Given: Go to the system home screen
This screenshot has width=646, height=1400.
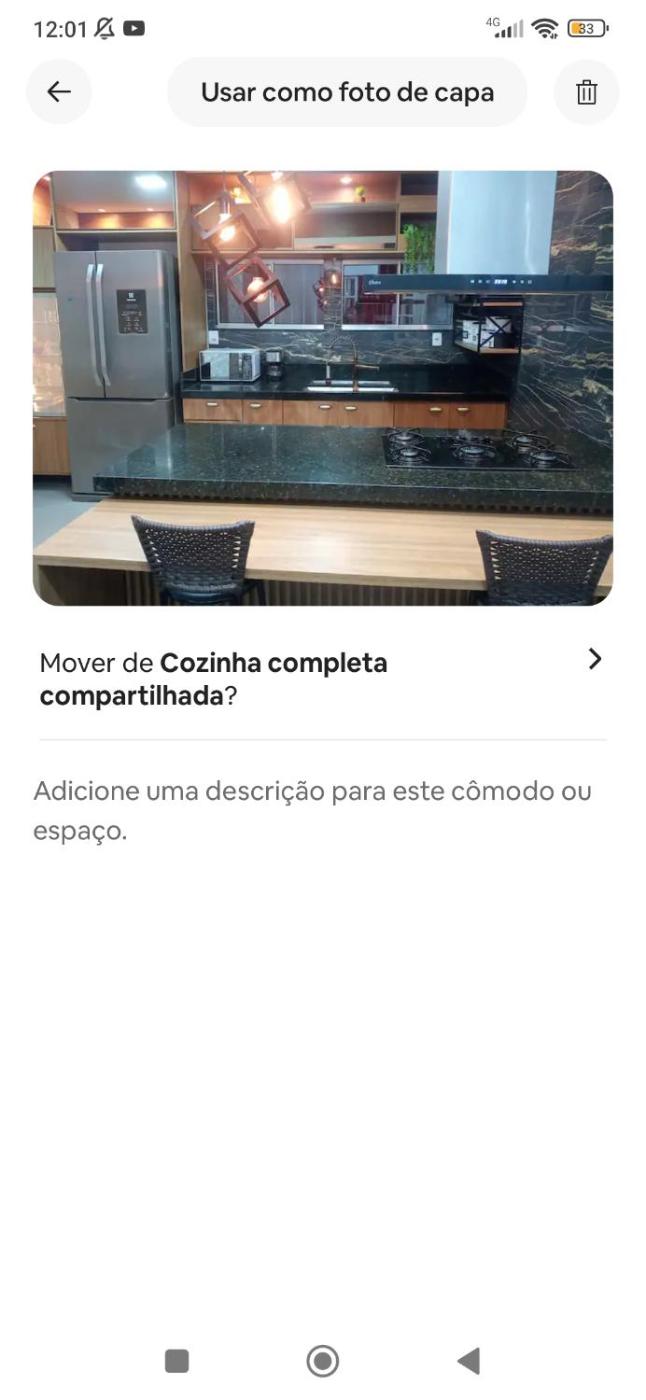Looking at the screenshot, I should tap(322, 1361).
